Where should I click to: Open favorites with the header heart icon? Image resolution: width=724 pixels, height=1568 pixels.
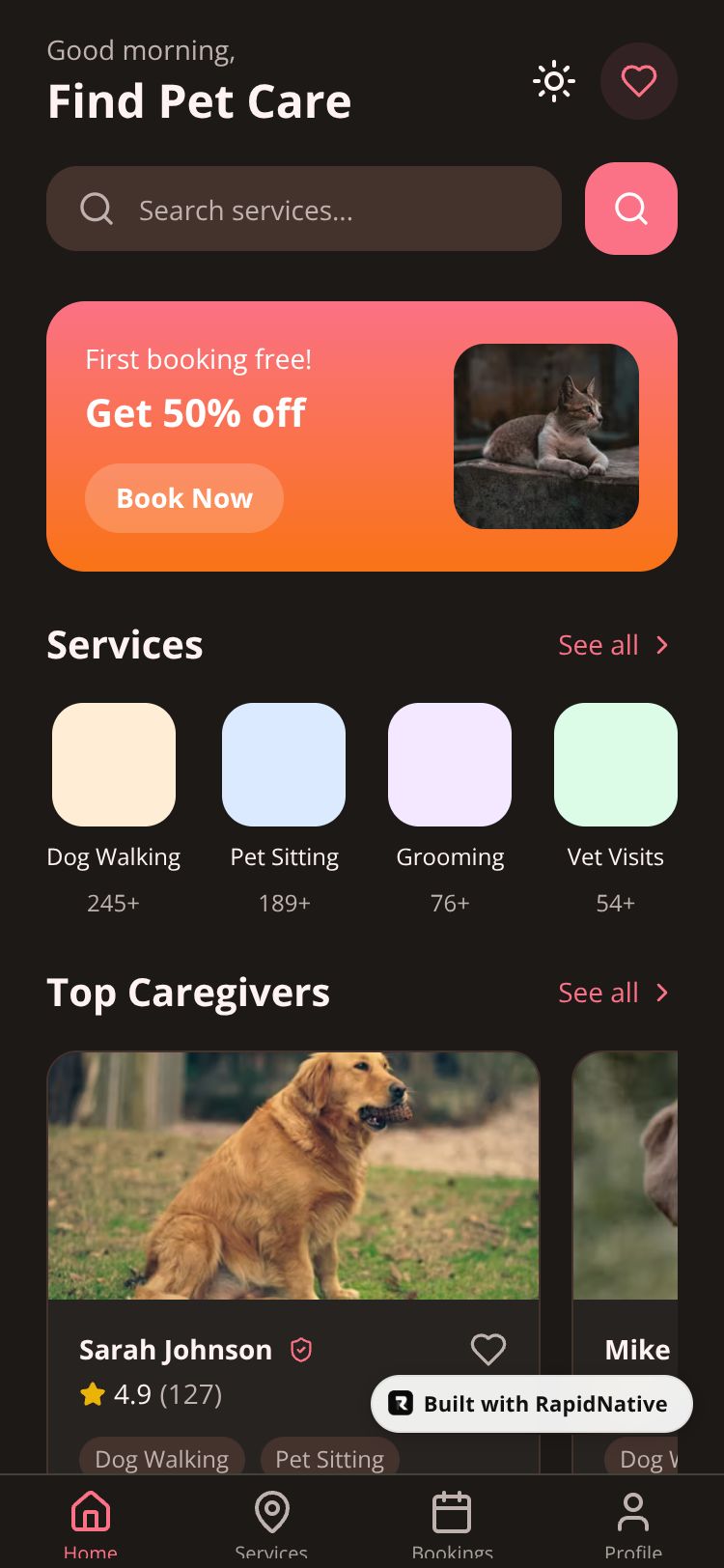[x=638, y=81]
